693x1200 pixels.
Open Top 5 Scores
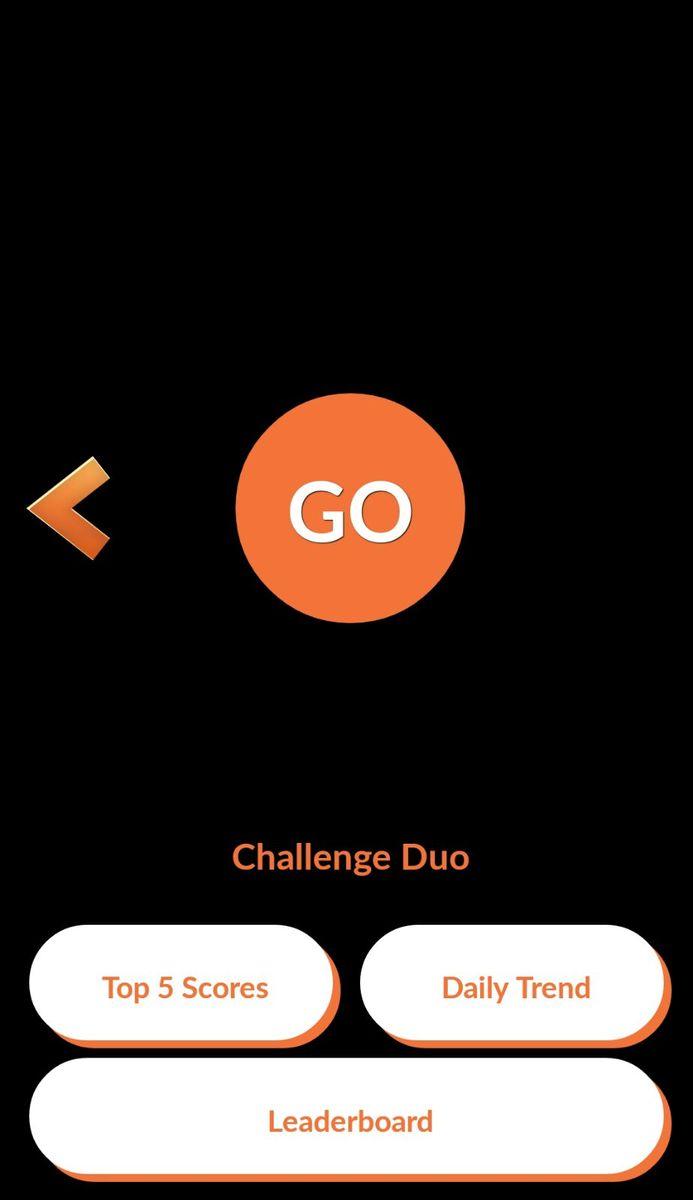click(x=183, y=985)
